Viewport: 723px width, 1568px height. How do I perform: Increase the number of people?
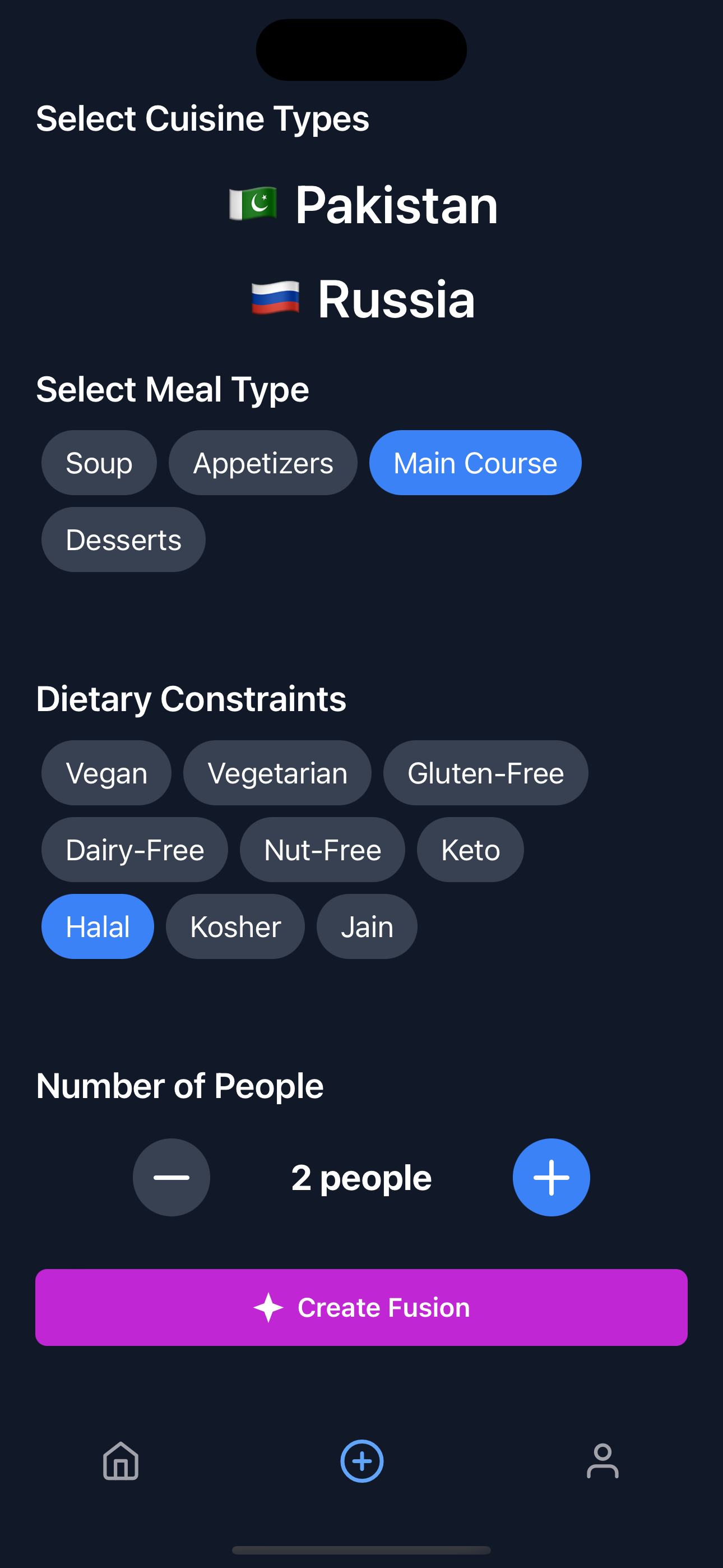(x=551, y=1177)
